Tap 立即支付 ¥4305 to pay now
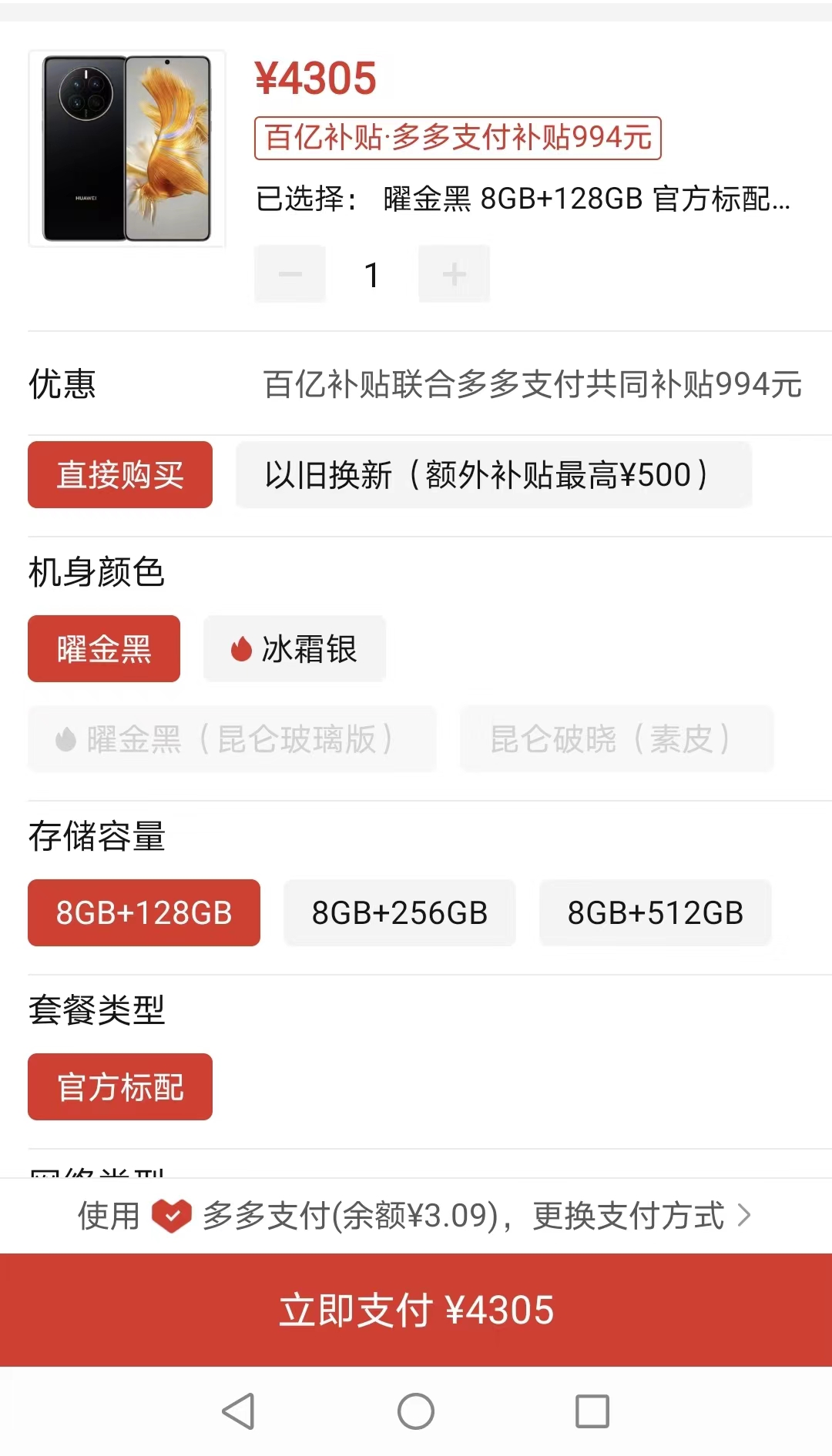The height and width of the screenshot is (1456, 832). tap(416, 1310)
